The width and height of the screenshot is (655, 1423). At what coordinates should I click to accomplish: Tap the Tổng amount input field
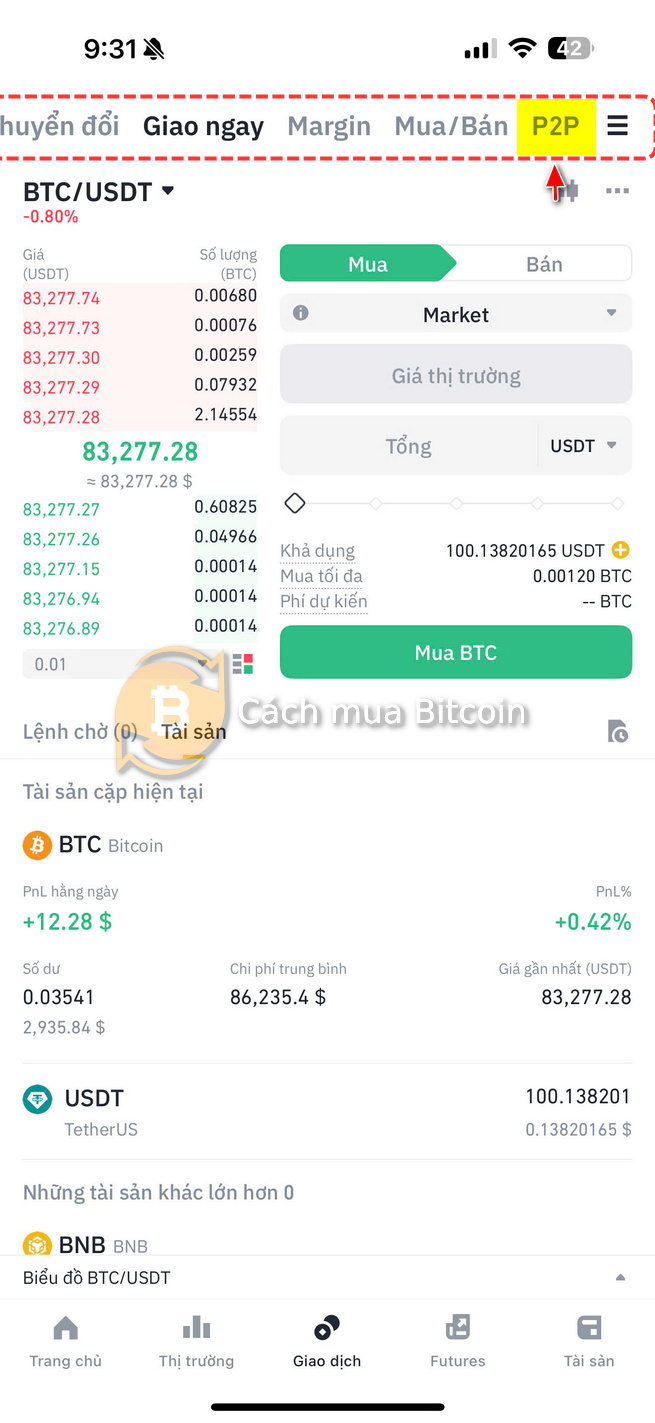409,446
